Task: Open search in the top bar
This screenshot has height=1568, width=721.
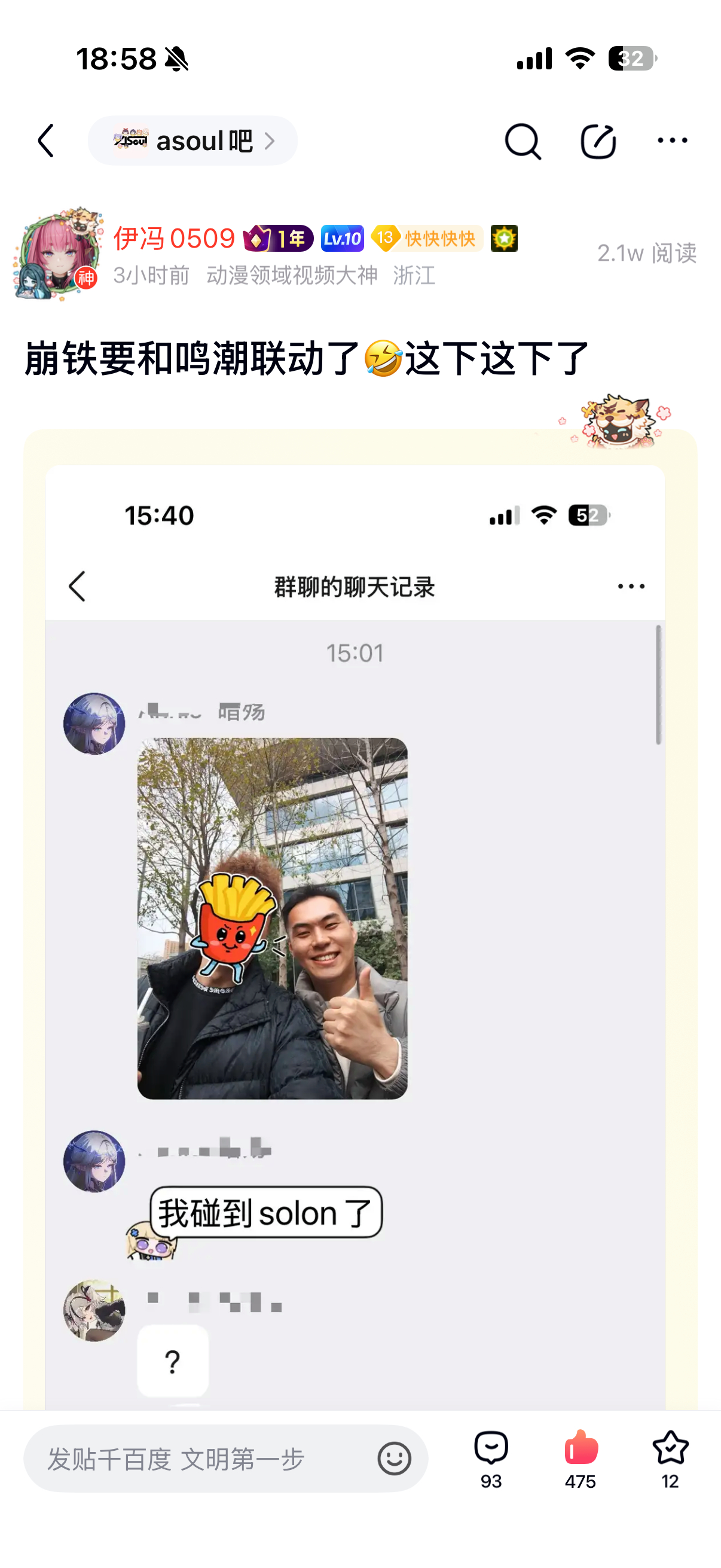Action: pyautogui.click(x=522, y=141)
